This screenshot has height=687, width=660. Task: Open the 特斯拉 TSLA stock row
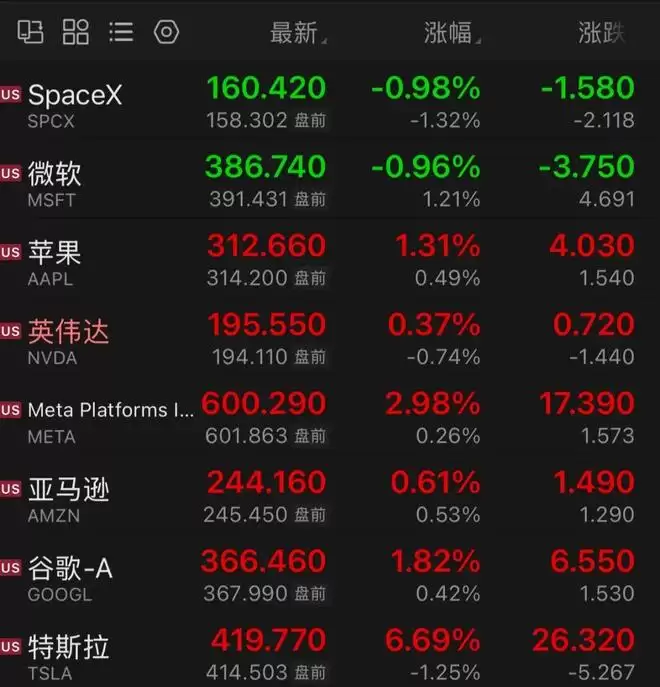(x=330, y=651)
